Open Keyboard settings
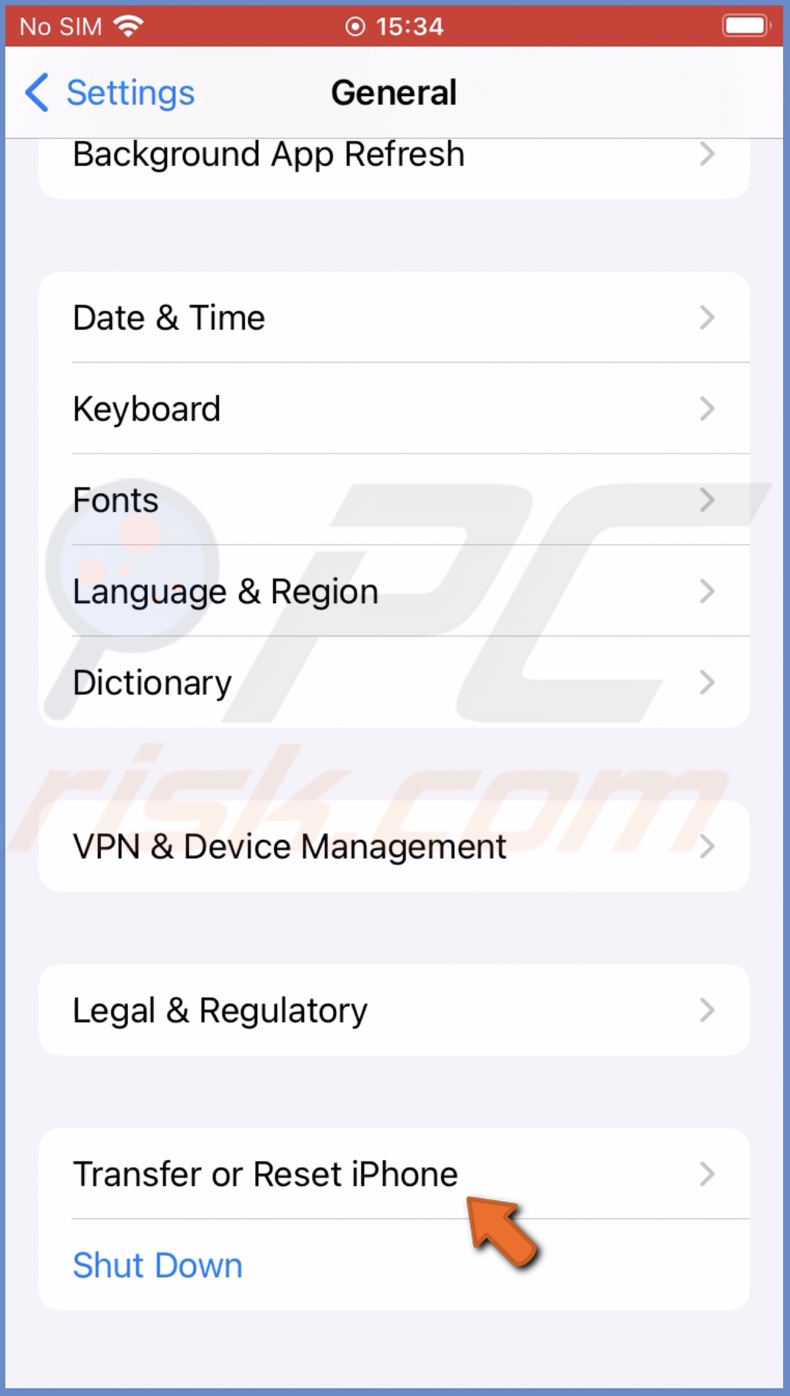The height and width of the screenshot is (1396, 790). click(146, 408)
